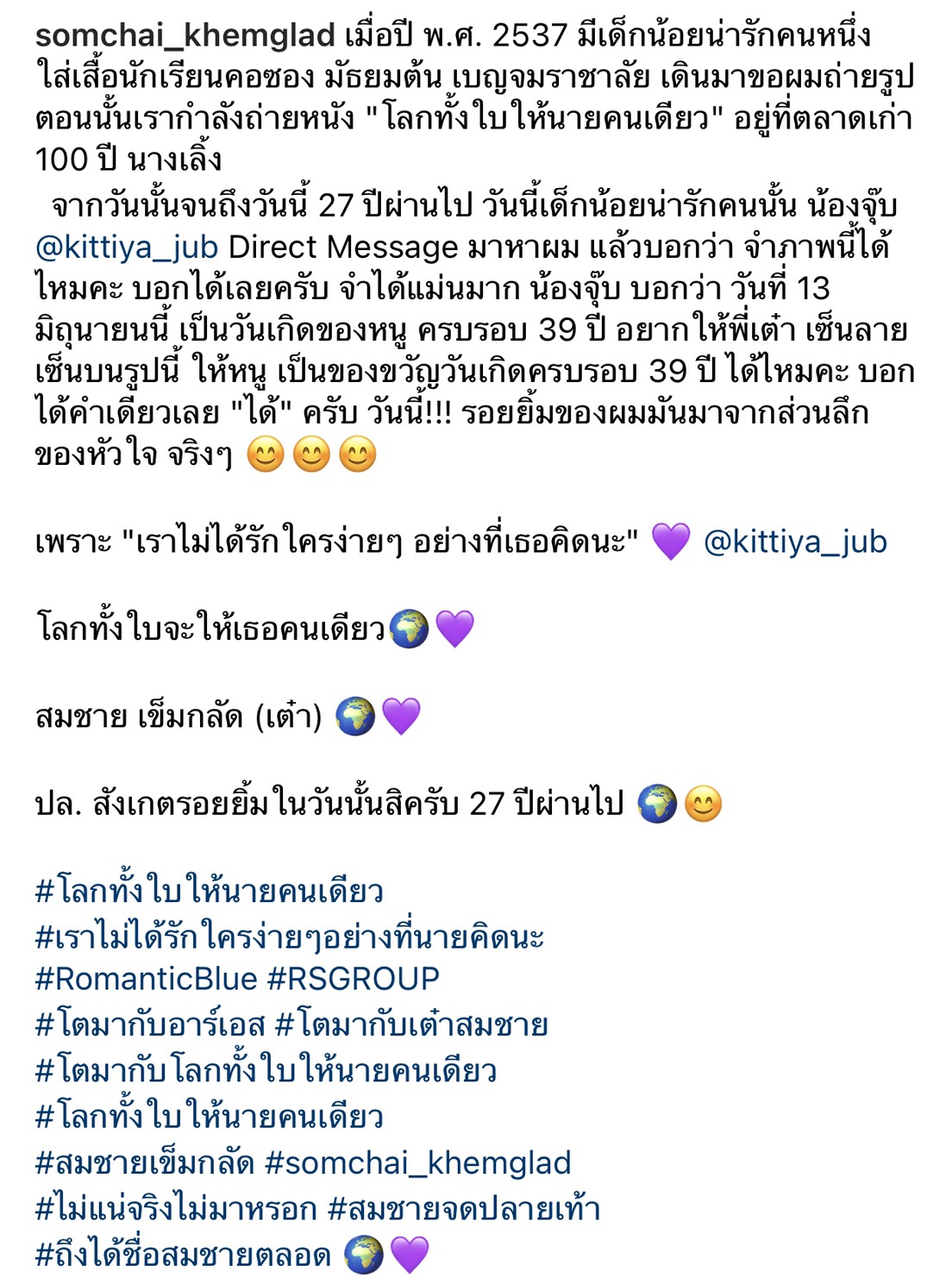Open hashtag #เราไม่ได้รักใครง่ายๆอย่างที่นายคิดนะ
Image resolution: width=952 pixels, height=1278 pixels.
[x=289, y=937]
